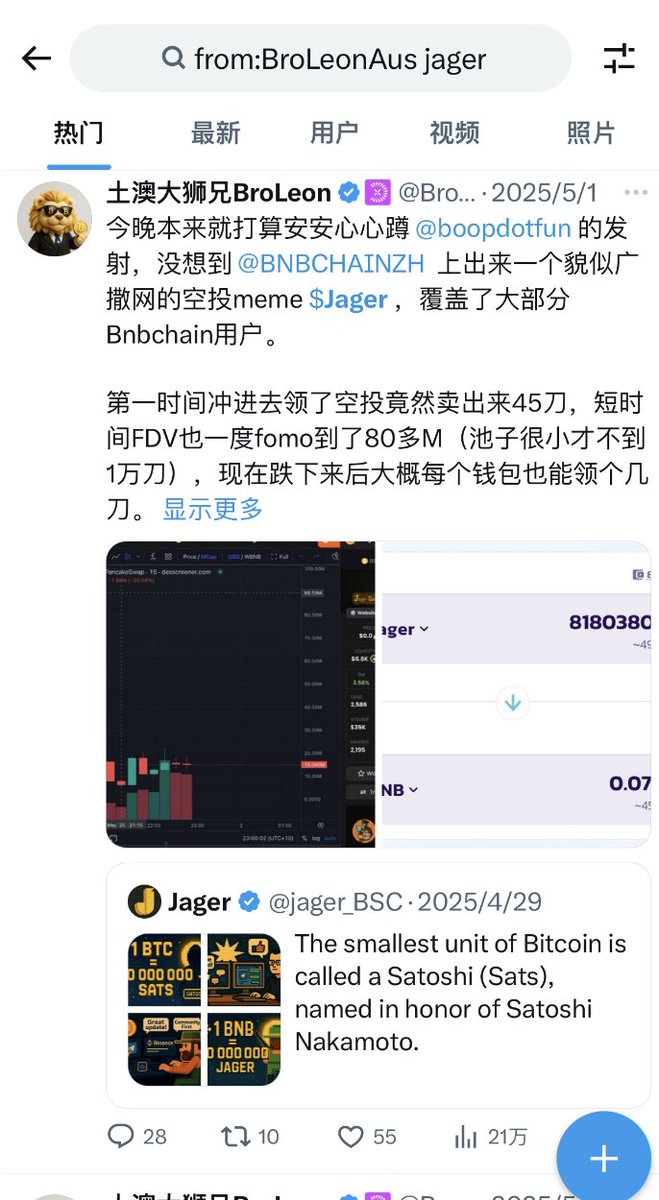This screenshot has height=1200, width=659.
Task: Compose a new post with plus button
Action: point(603,1158)
